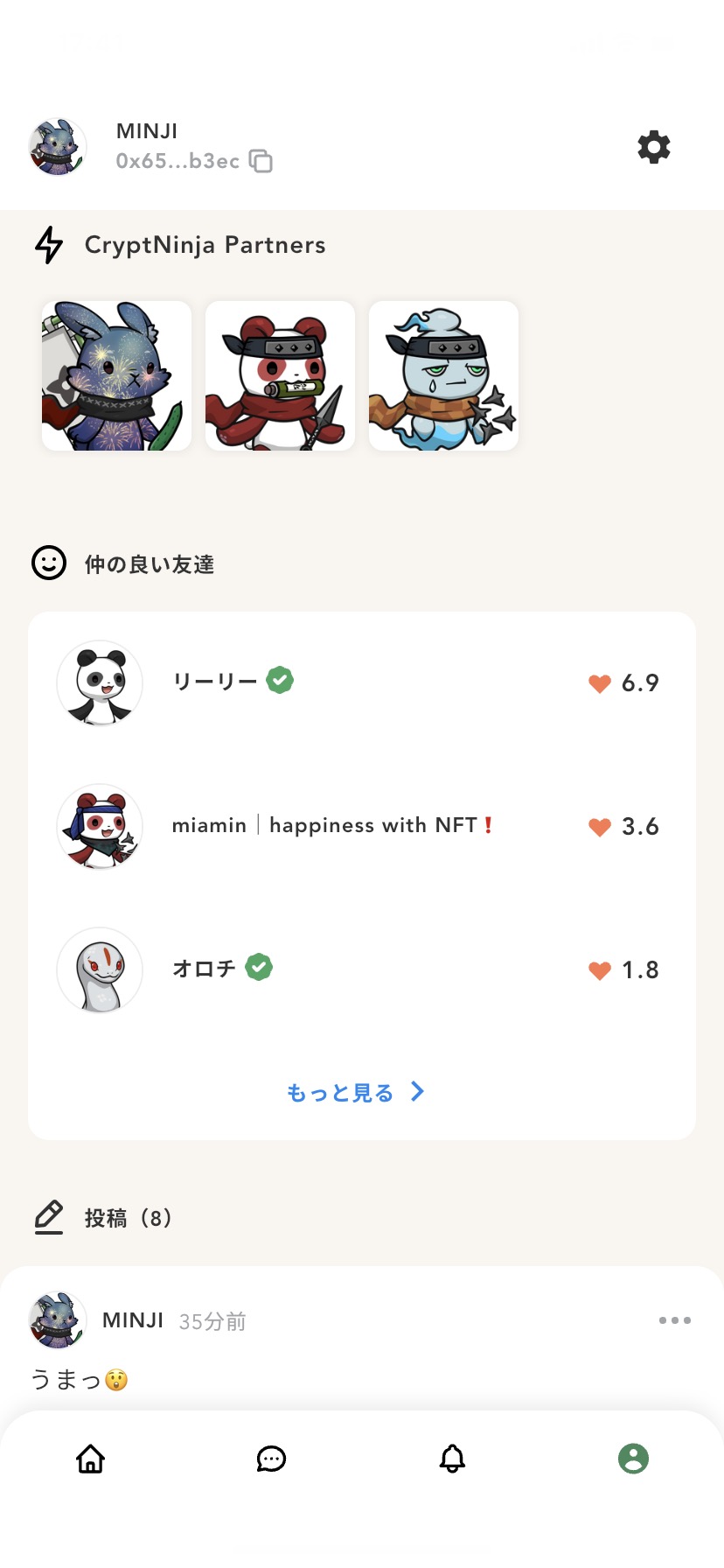Tap the green profile icon in the bottom bar
Image resolution: width=724 pixels, height=1568 pixels.
[633, 1458]
